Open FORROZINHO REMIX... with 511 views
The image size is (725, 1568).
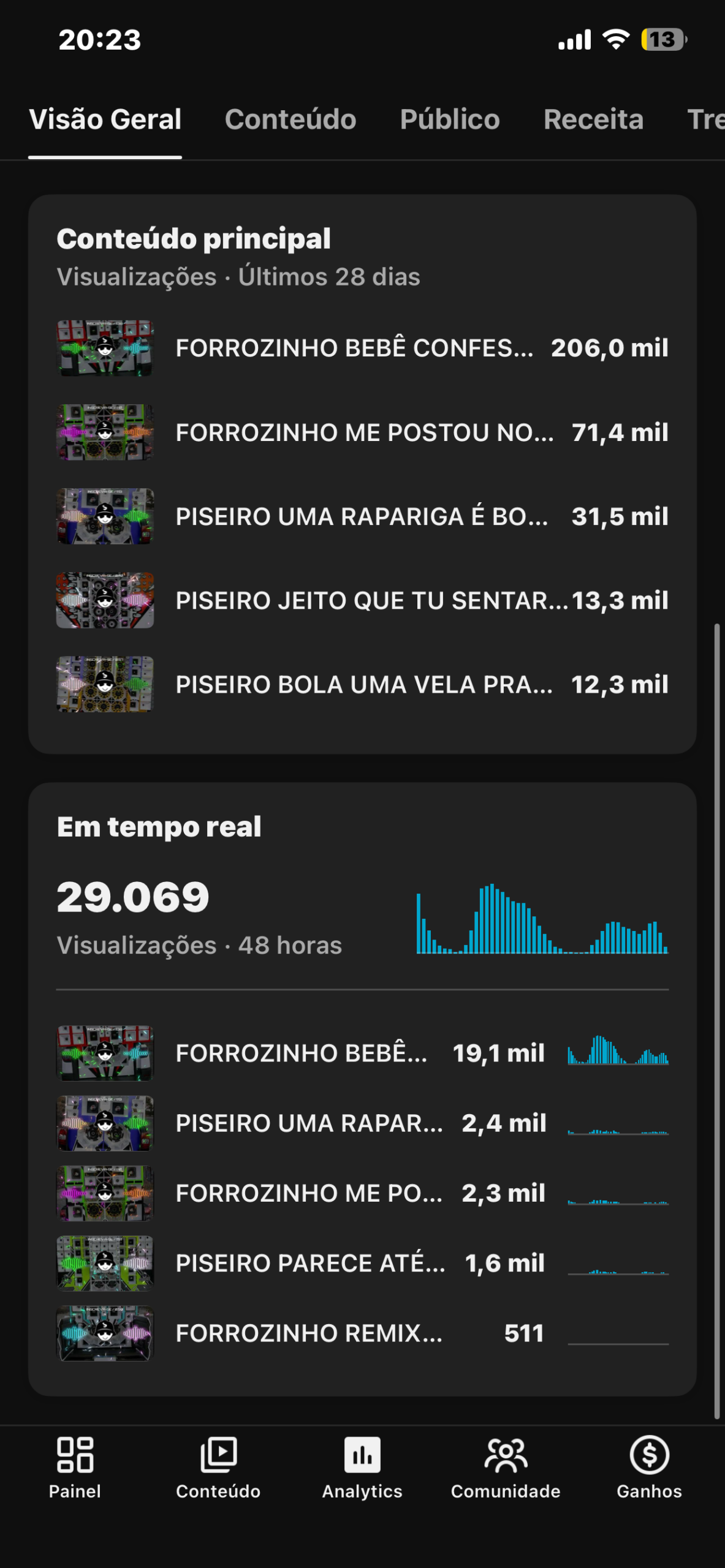pyautogui.click(x=362, y=1333)
